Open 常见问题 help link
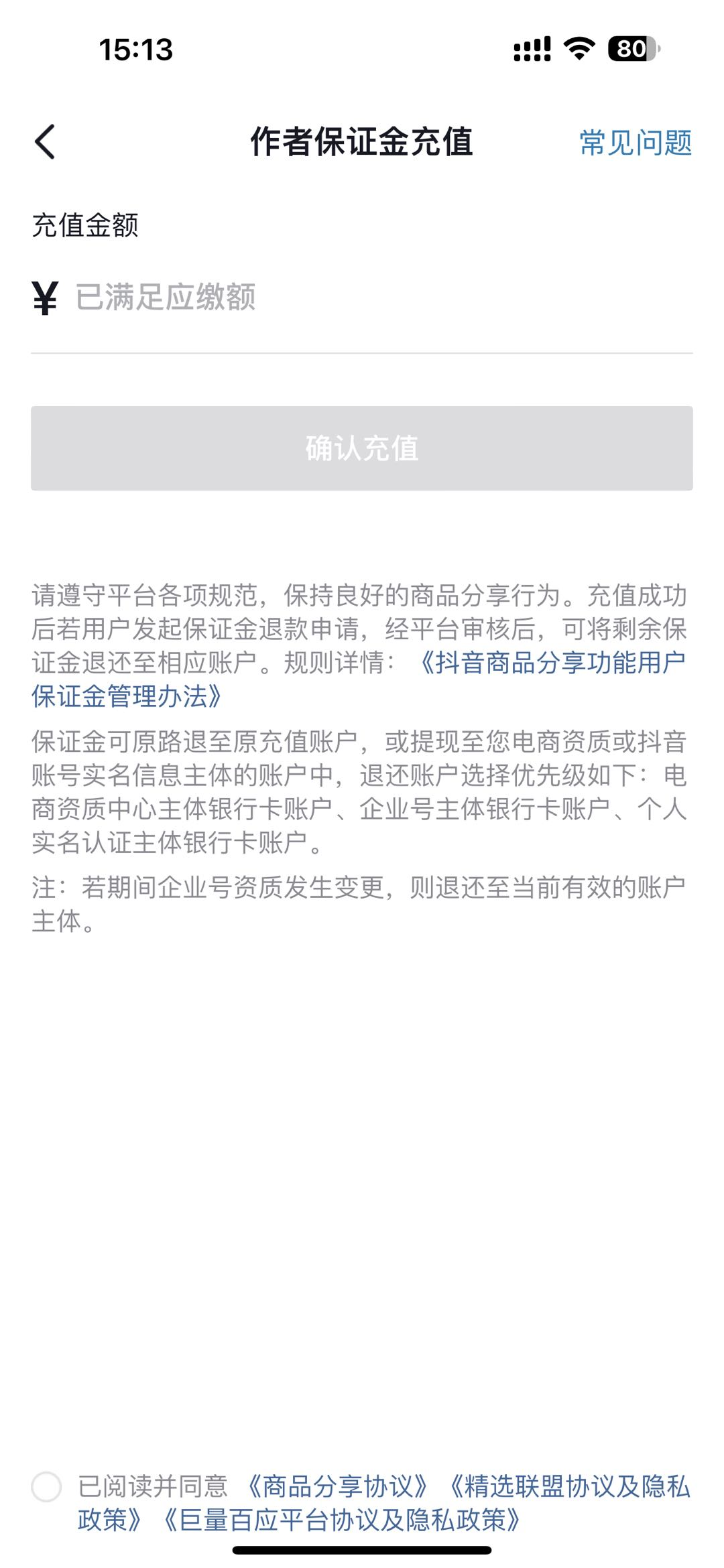This screenshot has height=1568, width=724. click(x=636, y=143)
